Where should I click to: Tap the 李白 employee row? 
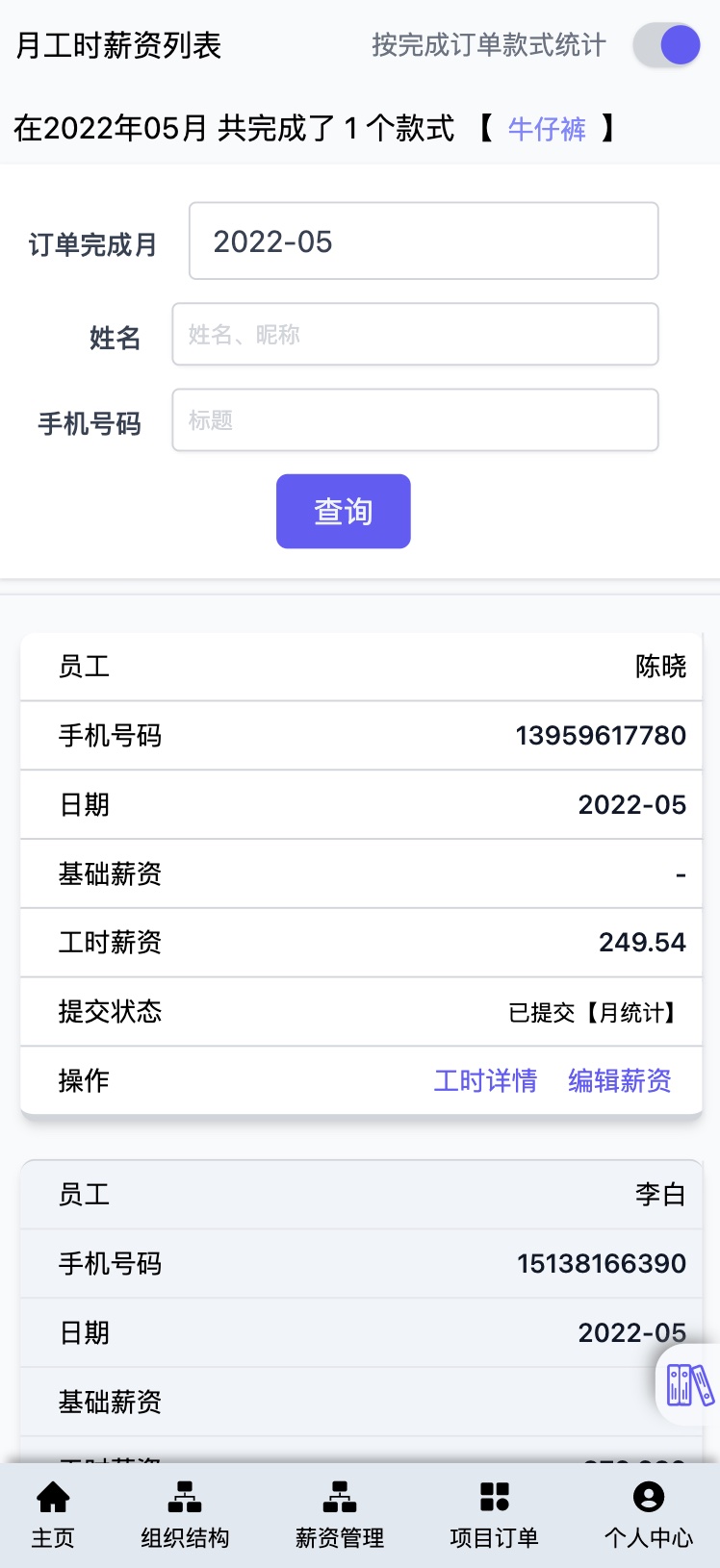pyautogui.click(x=360, y=1194)
